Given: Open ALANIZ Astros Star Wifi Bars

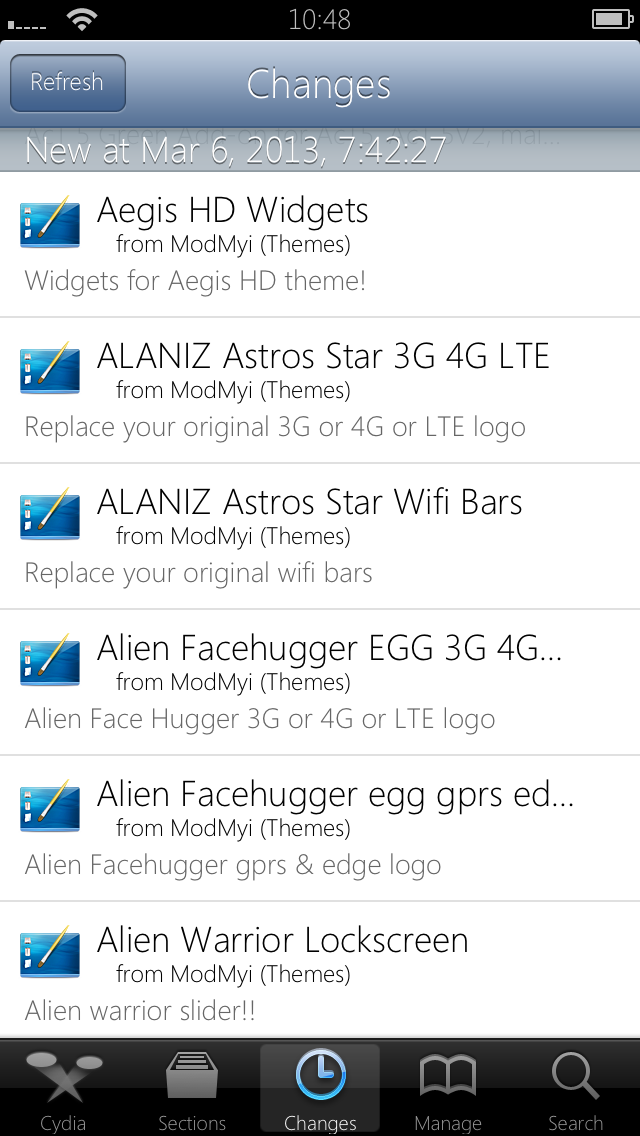Looking at the screenshot, I should 320,536.
